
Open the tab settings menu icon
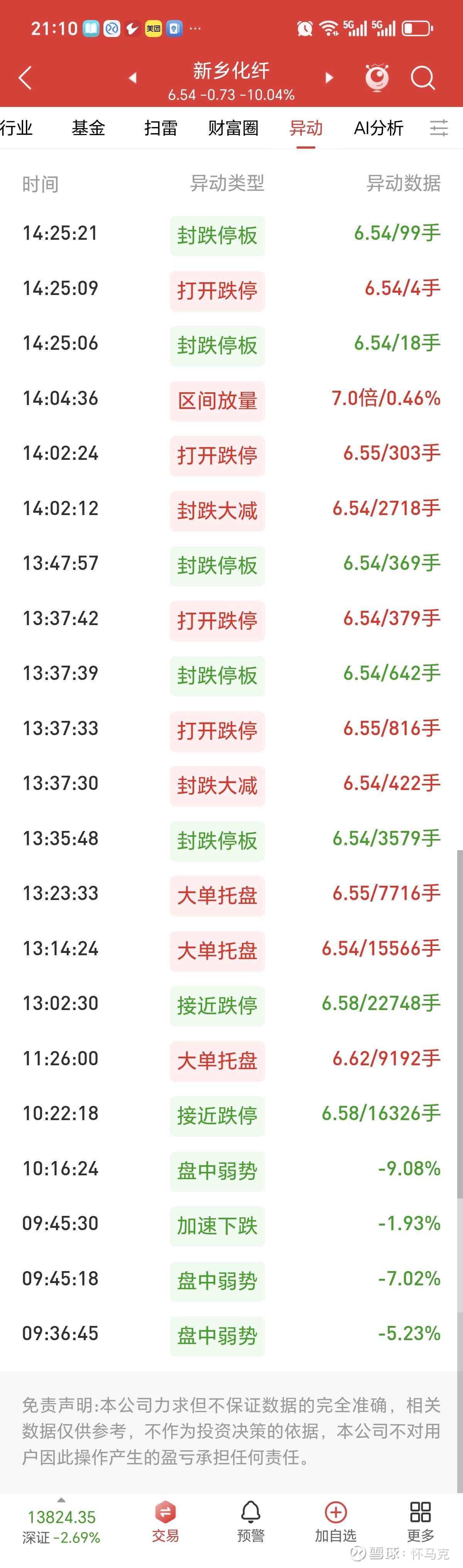(x=439, y=128)
